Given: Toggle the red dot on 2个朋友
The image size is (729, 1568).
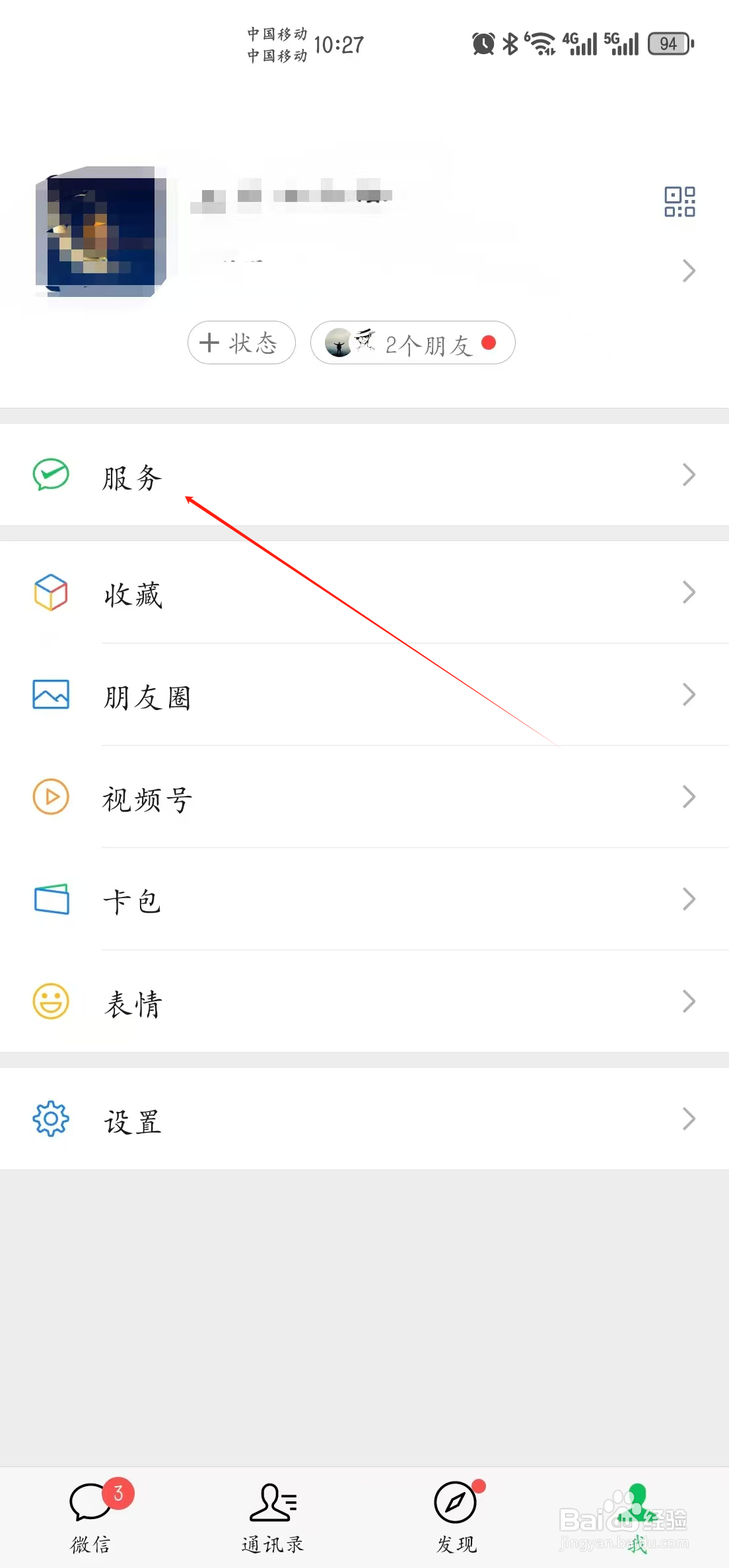Looking at the screenshot, I should point(489,342).
